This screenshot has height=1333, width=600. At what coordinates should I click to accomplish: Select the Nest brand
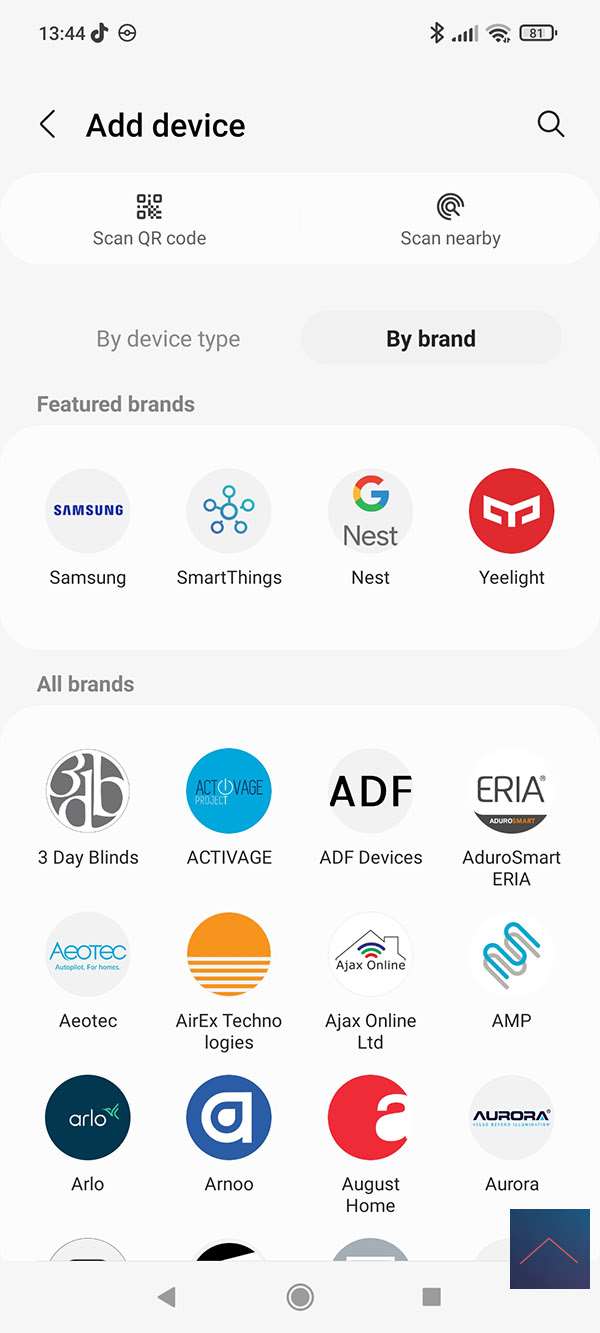pyautogui.click(x=371, y=511)
